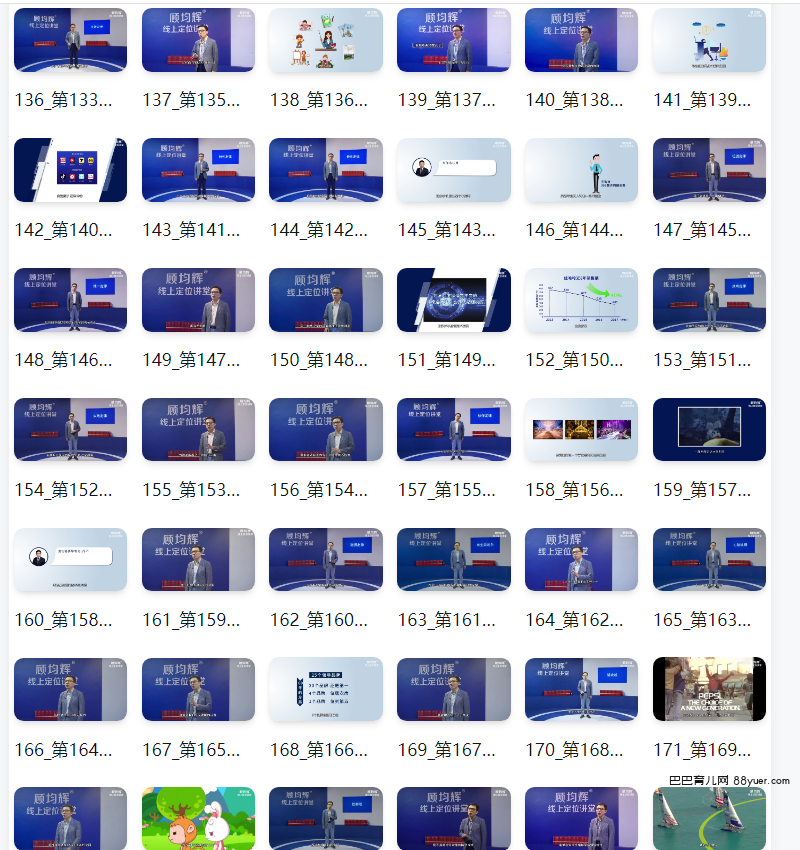Open video file 160_第158

point(70,560)
